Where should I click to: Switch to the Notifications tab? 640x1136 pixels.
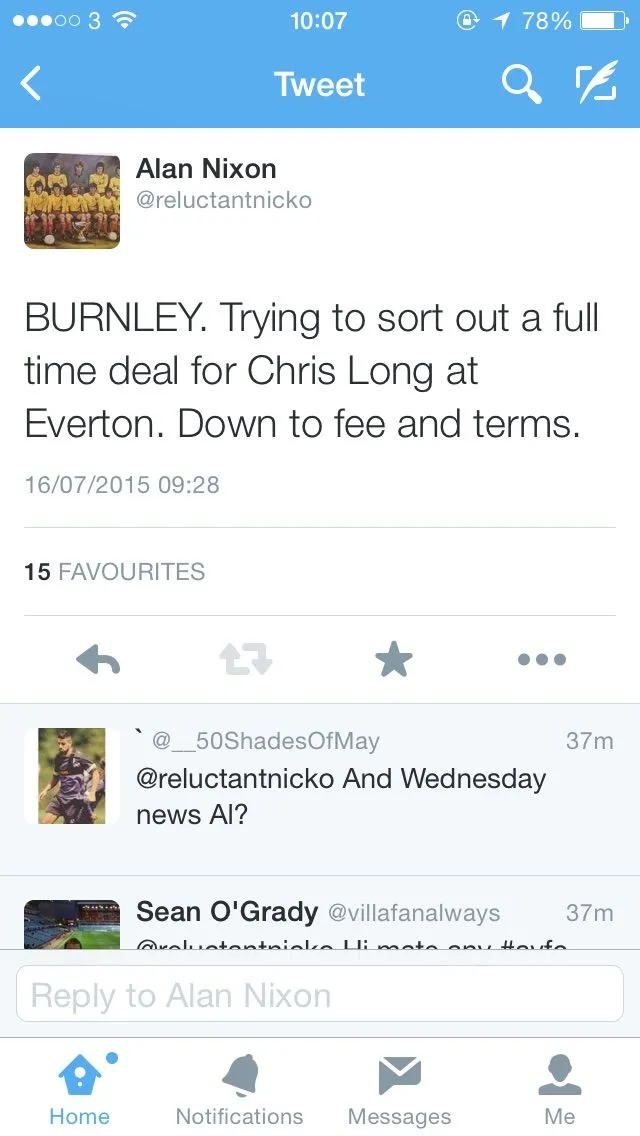pos(239,1089)
